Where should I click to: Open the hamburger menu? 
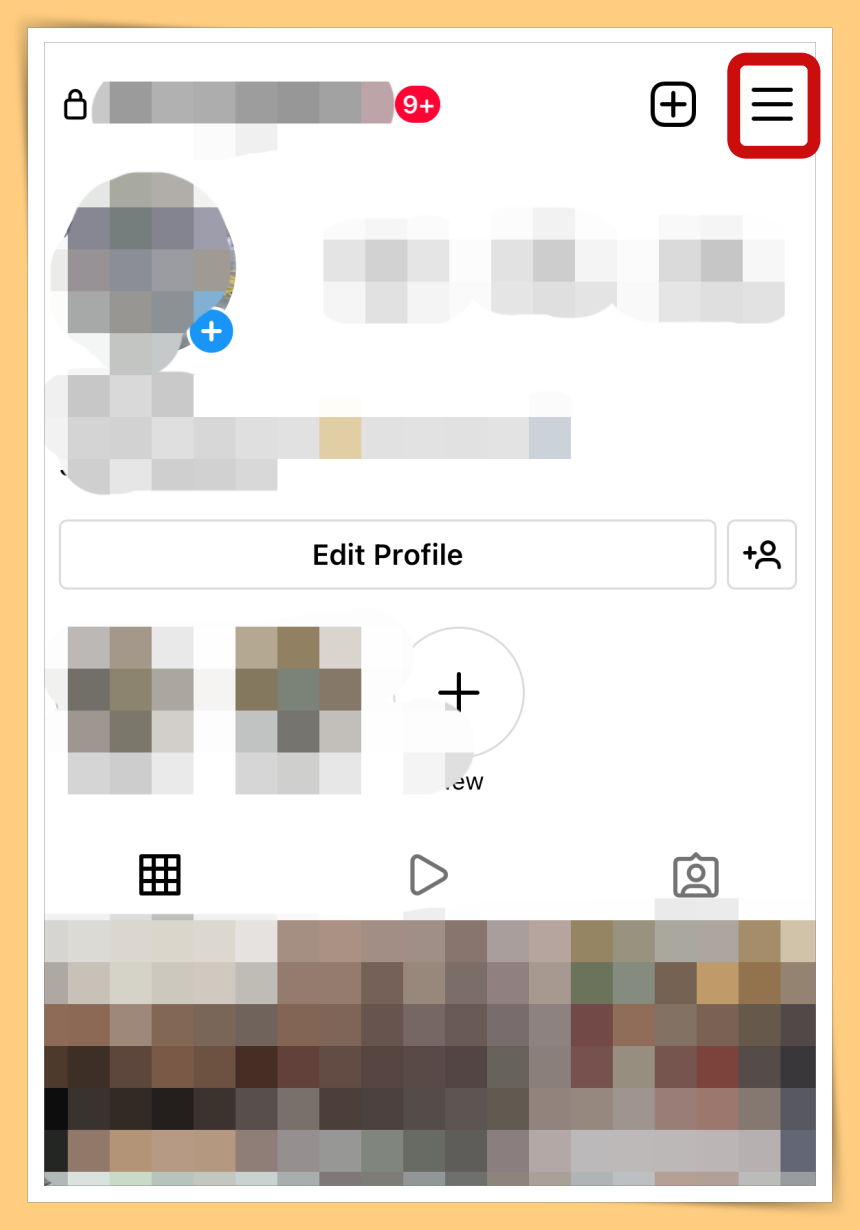point(772,104)
